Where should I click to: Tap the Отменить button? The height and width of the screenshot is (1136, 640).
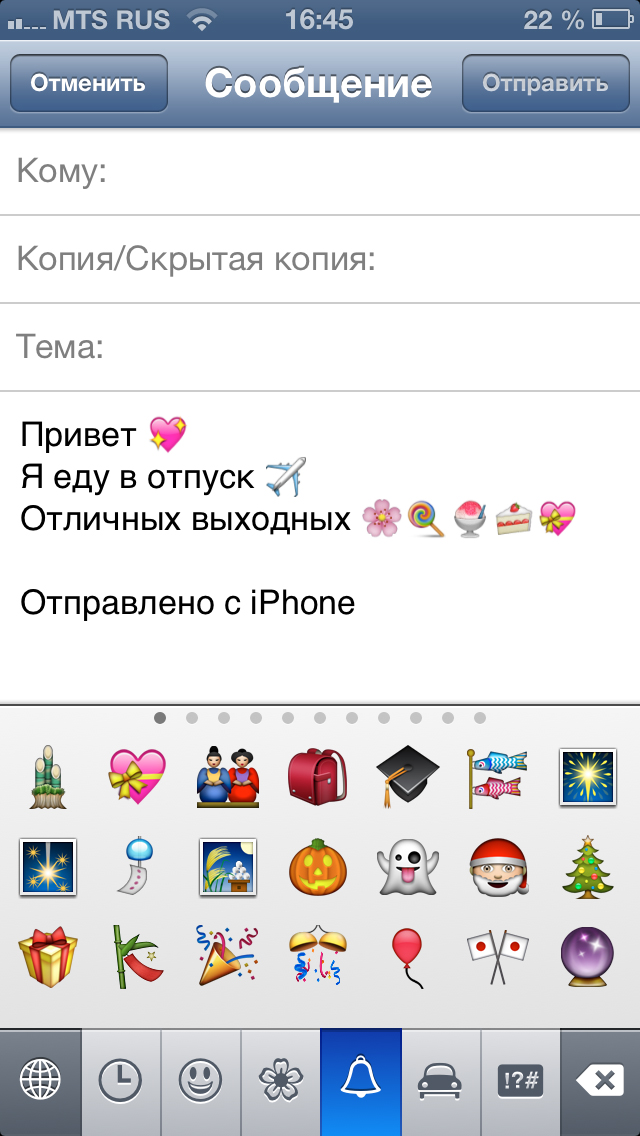tap(88, 84)
